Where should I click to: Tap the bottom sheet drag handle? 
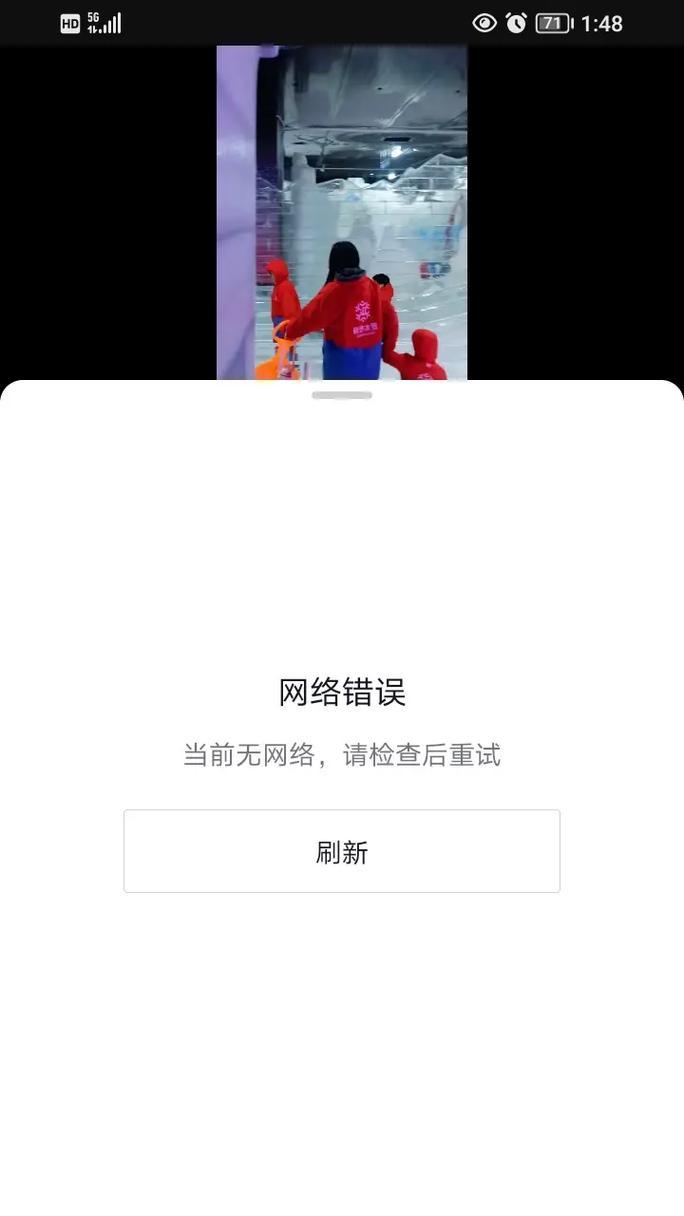tap(342, 395)
